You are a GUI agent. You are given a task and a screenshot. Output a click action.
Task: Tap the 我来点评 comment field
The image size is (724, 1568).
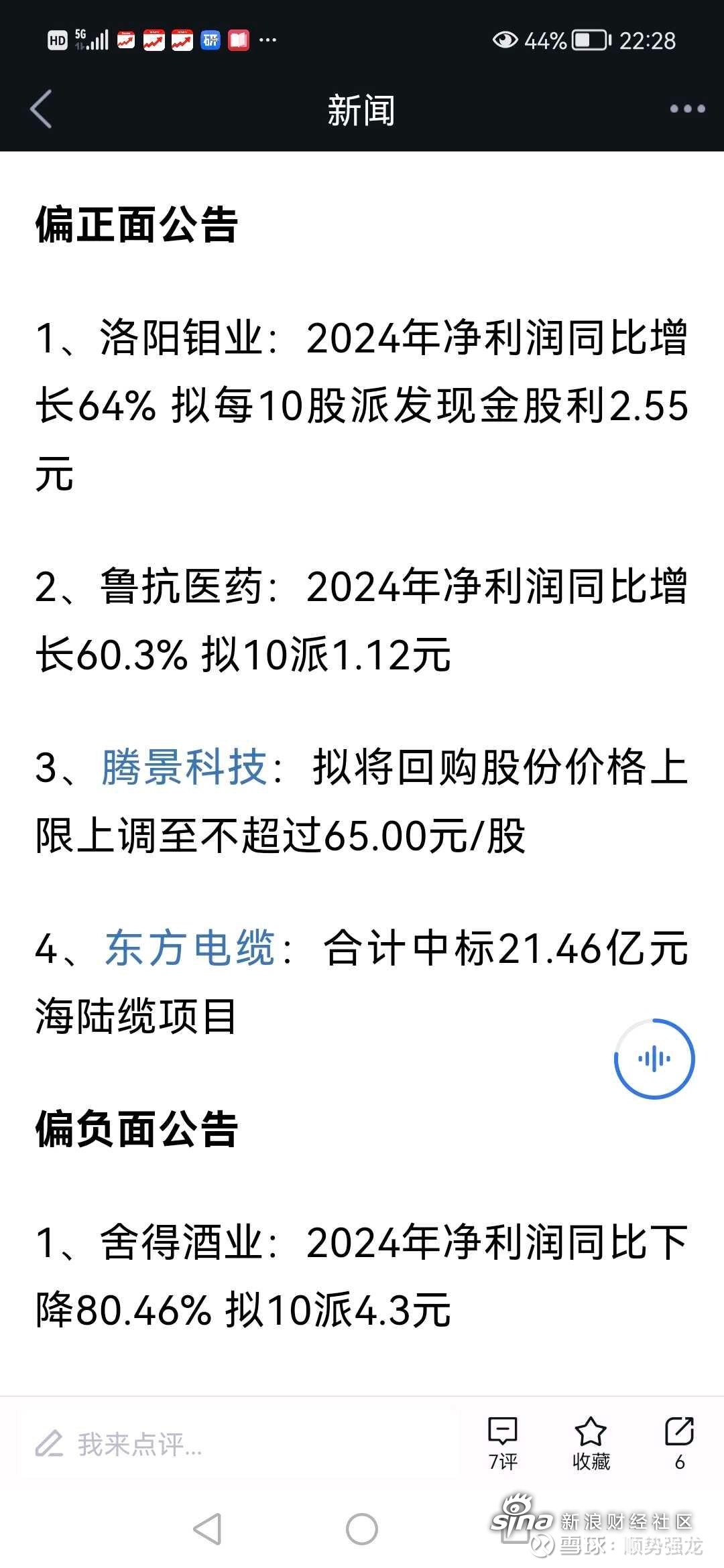[238, 1445]
